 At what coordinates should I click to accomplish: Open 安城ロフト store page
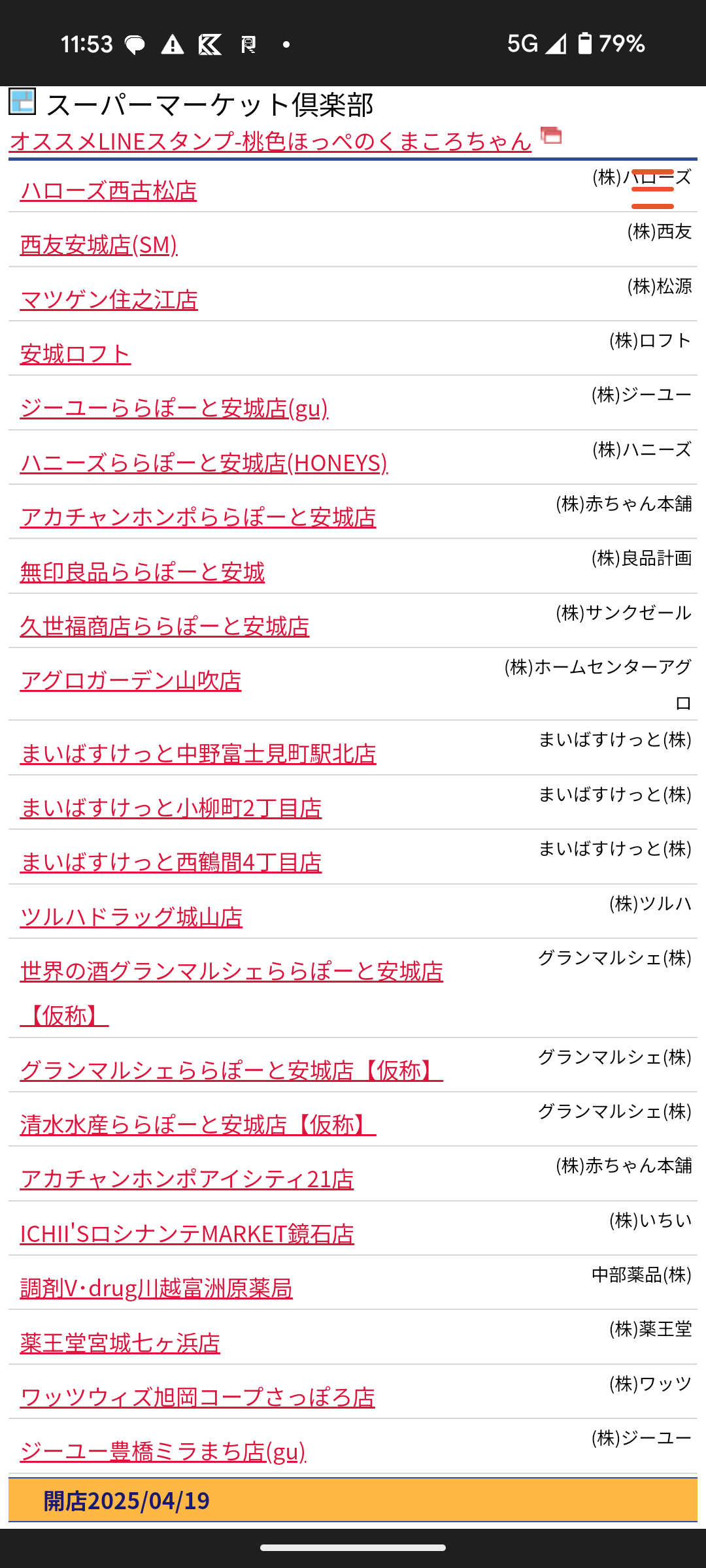[76, 354]
